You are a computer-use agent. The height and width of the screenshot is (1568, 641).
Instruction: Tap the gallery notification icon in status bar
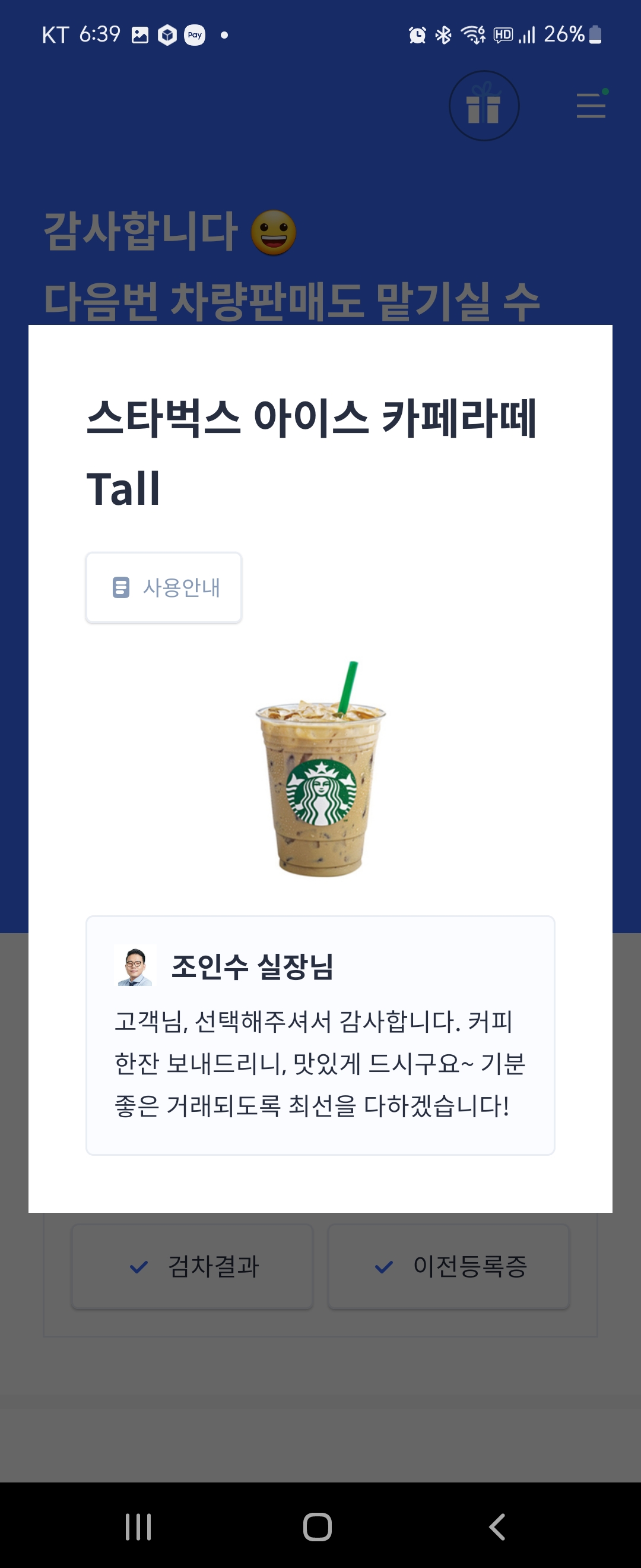click(139, 35)
